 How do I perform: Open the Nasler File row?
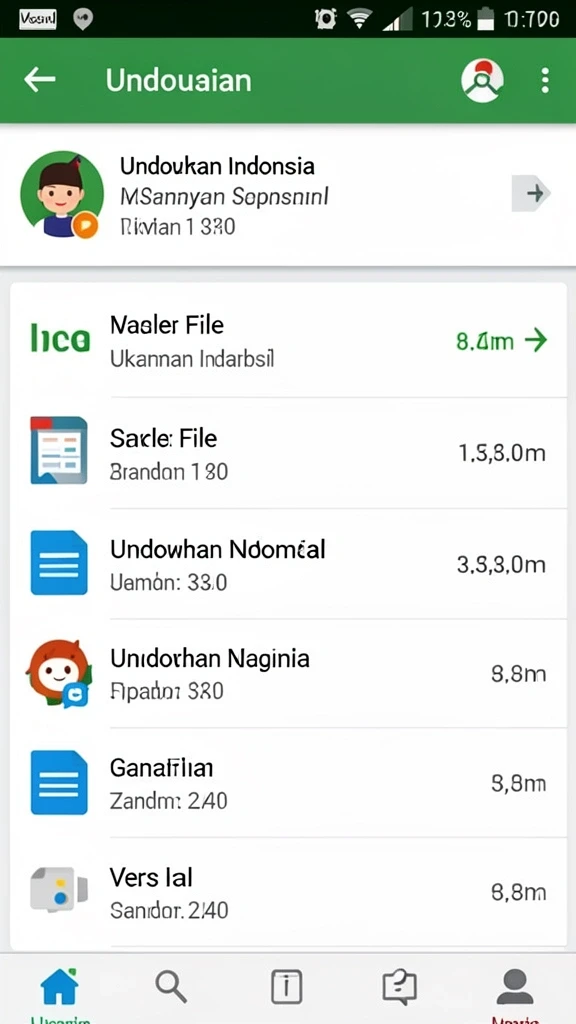coord(288,341)
